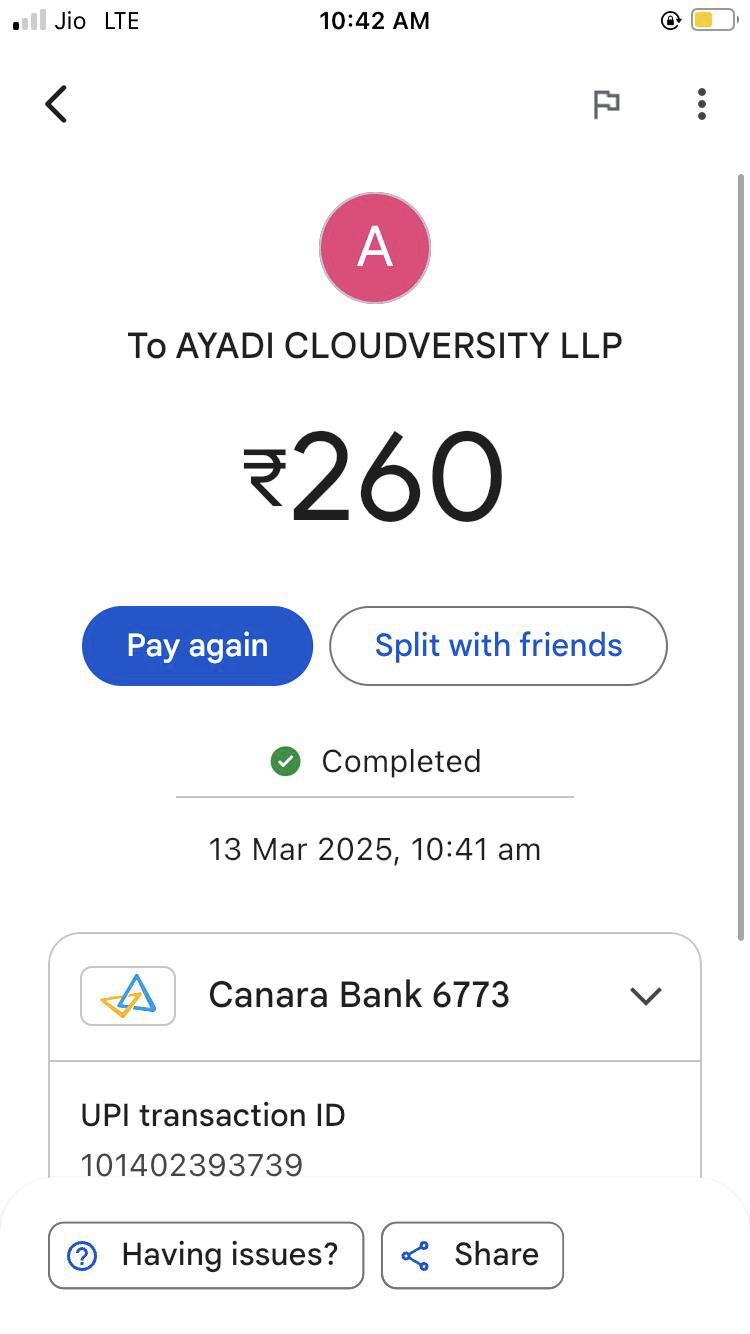750x1334 pixels.
Task: Choose Split with friends
Action: [498, 646]
